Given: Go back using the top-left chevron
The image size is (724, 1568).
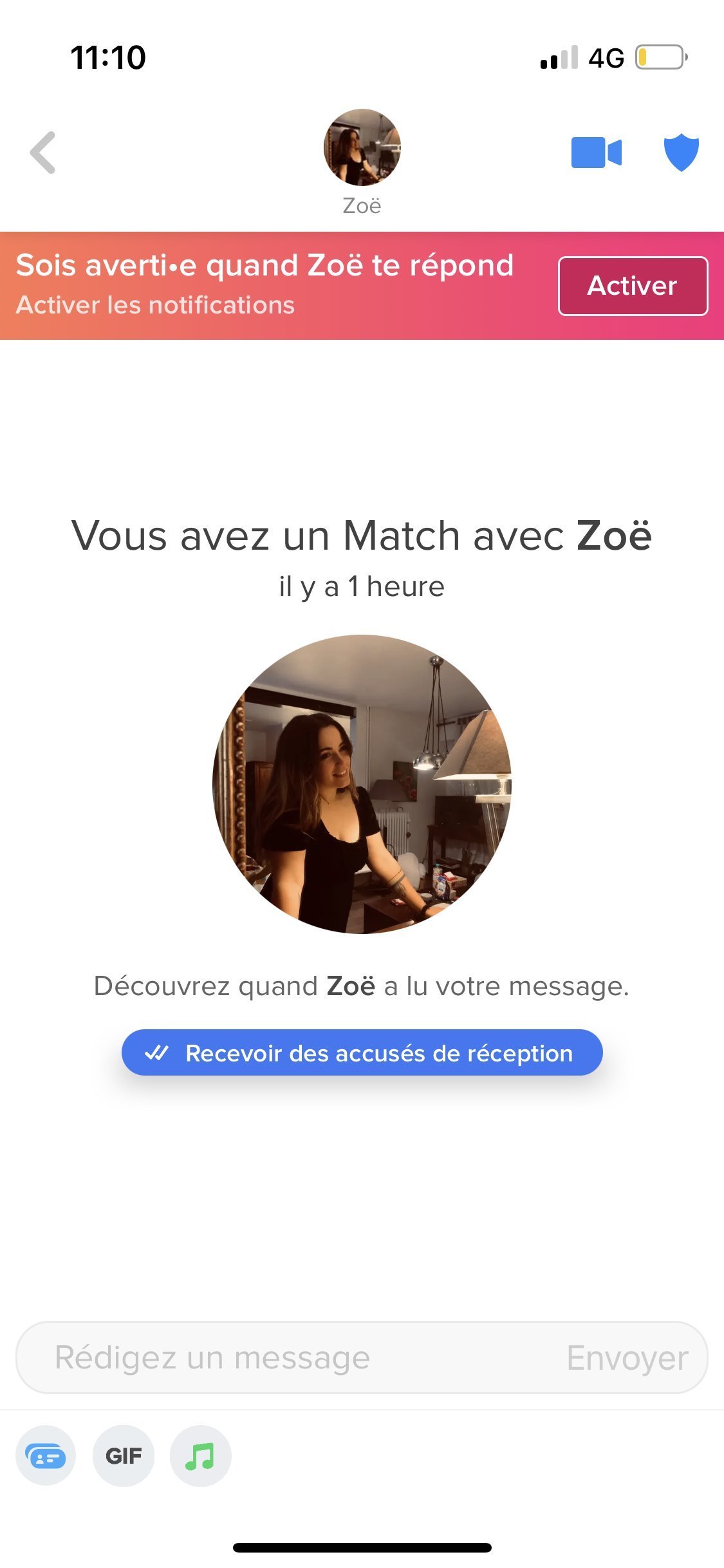Looking at the screenshot, I should (x=43, y=153).
